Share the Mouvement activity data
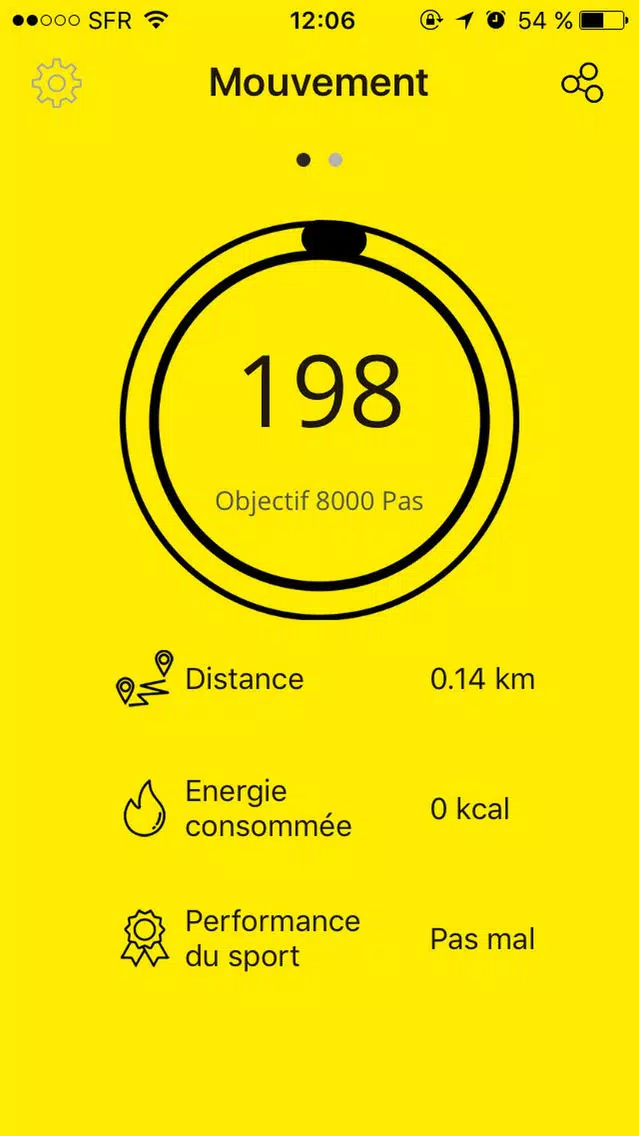This screenshot has height=1136, width=639. pos(582,83)
